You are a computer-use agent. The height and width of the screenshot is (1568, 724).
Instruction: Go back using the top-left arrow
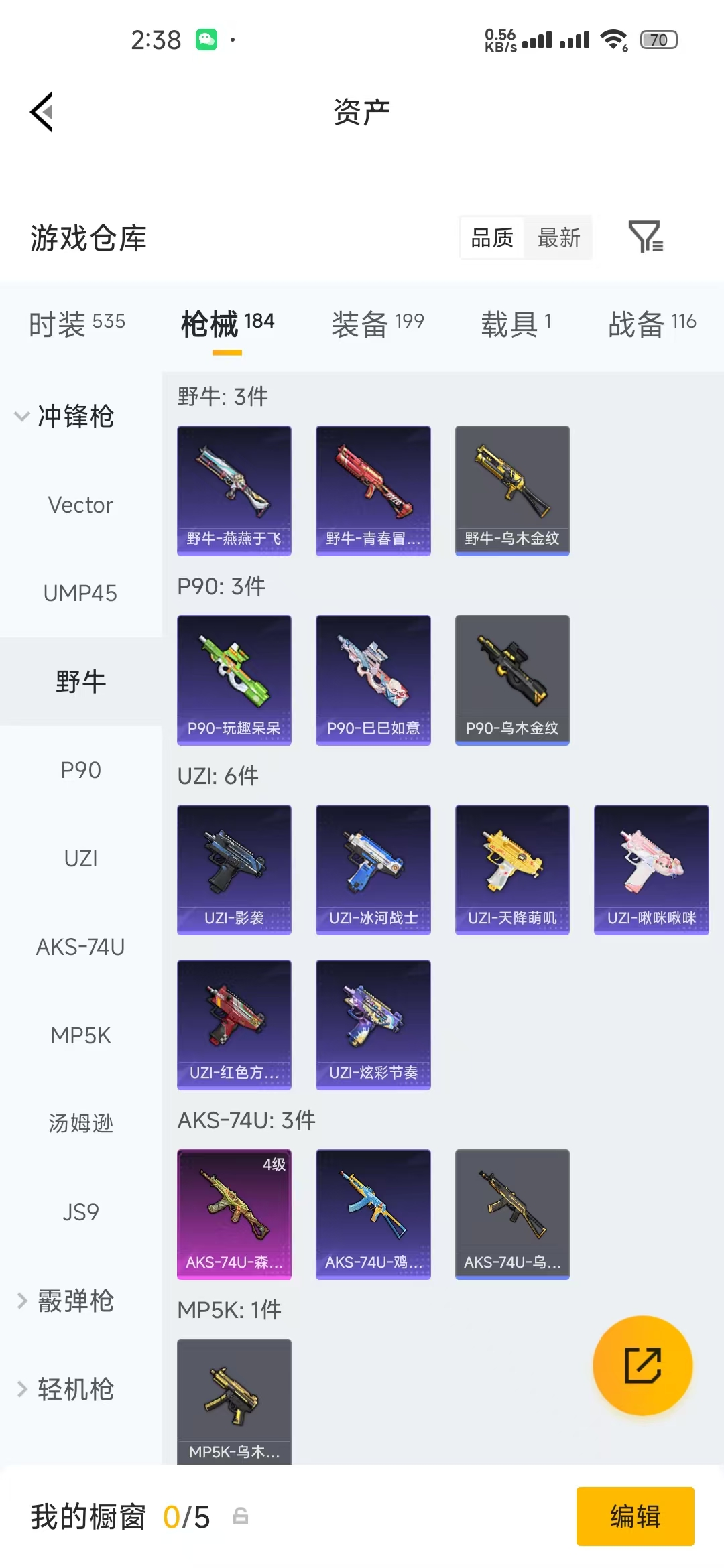42,112
